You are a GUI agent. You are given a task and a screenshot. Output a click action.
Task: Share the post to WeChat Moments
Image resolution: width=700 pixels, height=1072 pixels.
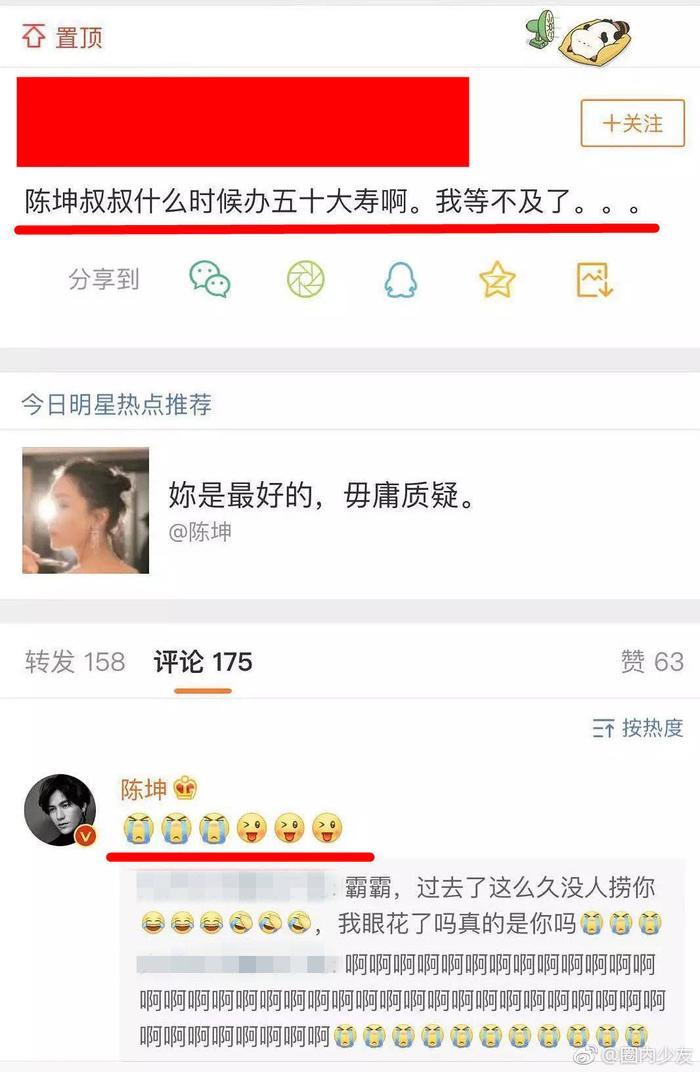(306, 280)
